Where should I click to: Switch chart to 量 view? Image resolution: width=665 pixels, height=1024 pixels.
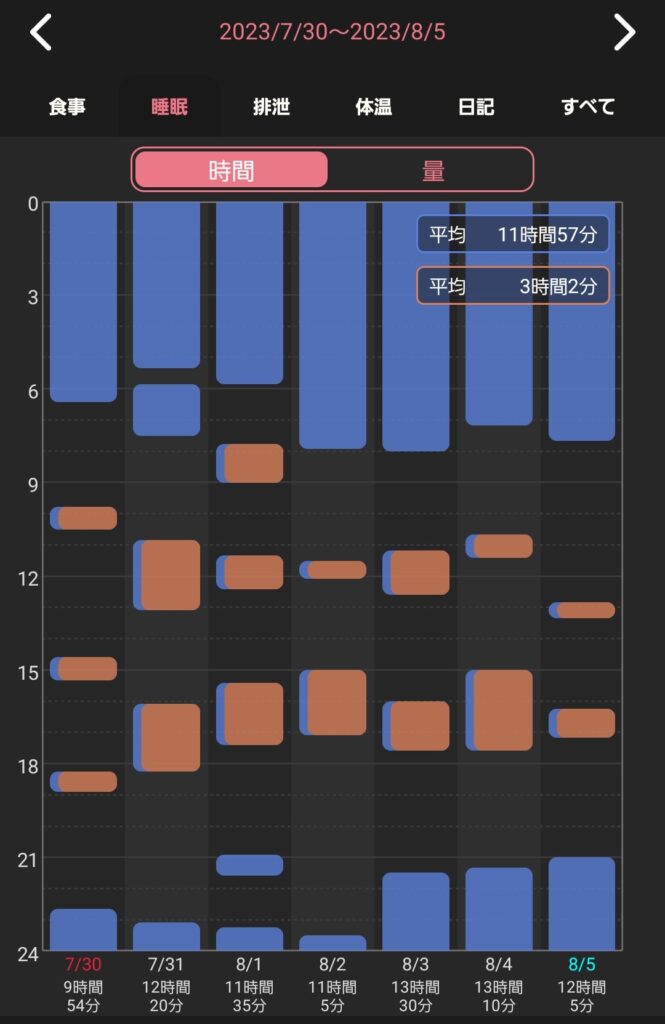432,170
